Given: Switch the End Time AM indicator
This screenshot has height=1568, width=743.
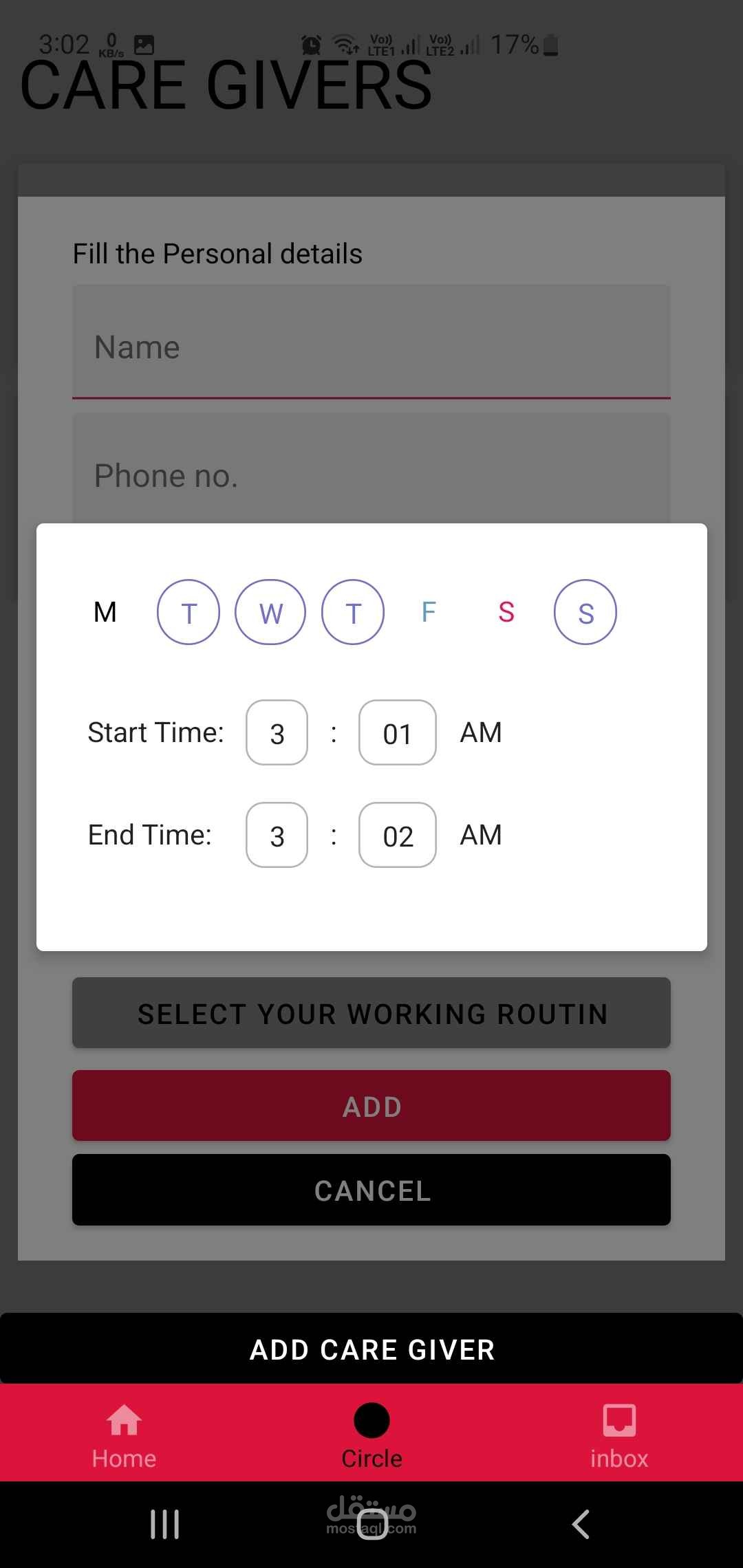Looking at the screenshot, I should tap(481, 835).
